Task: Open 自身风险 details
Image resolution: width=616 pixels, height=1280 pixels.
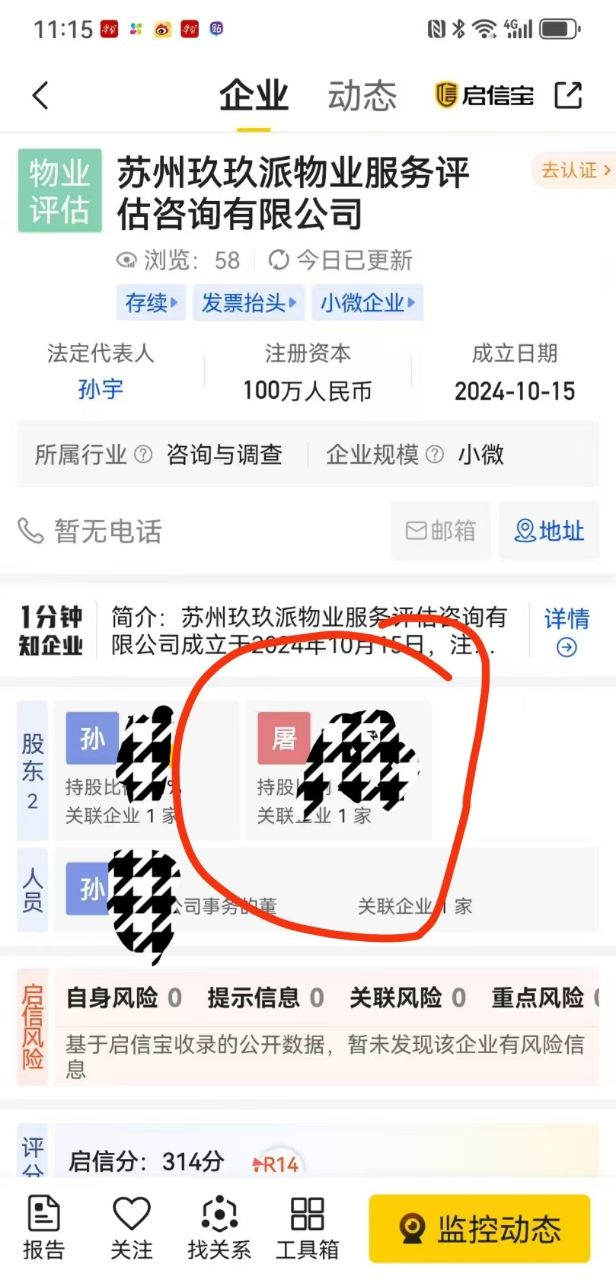Action: click(x=123, y=997)
